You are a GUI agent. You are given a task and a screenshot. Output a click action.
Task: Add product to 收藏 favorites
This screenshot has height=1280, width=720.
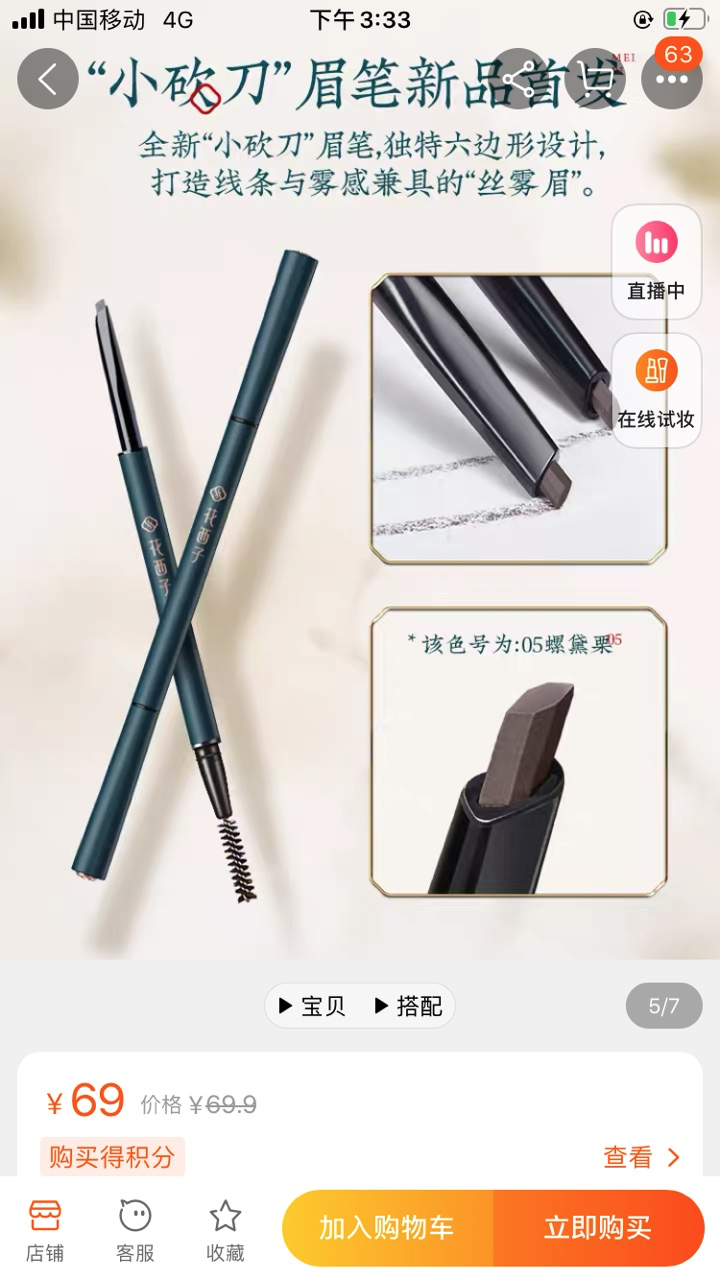point(225,1230)
